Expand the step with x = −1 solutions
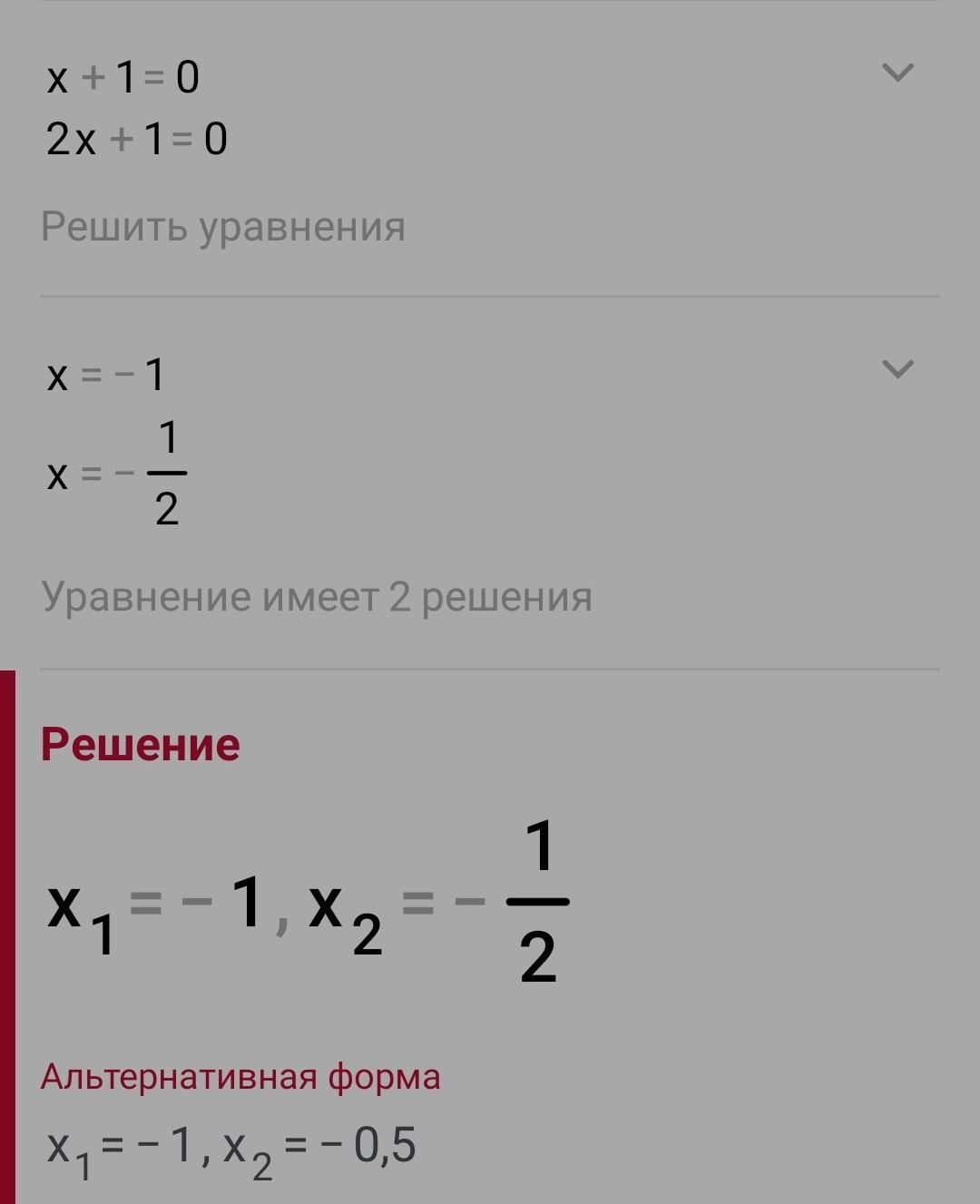This screenshot has height=1204, width=980. [x=897, y=369]
